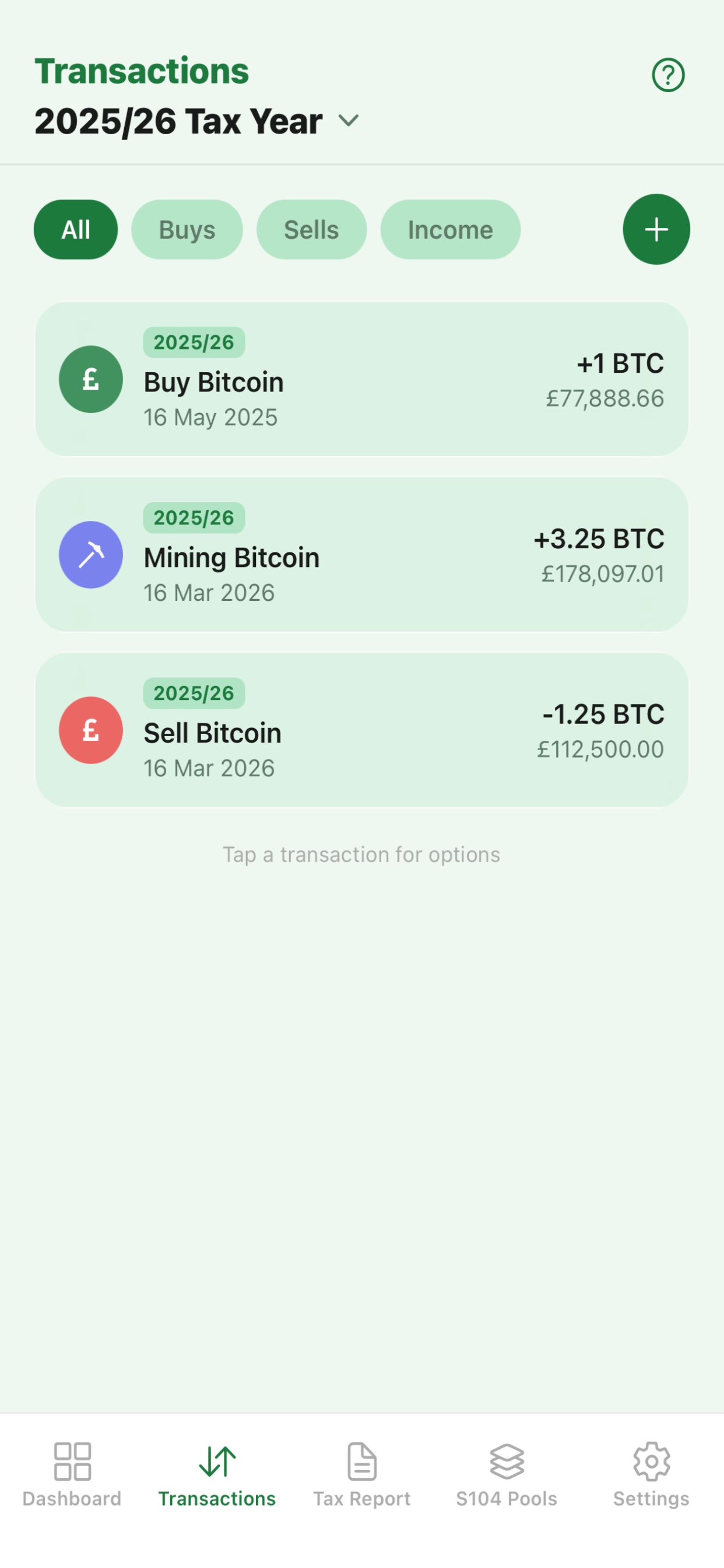Click the pickaxe icon on Mining Bitcoin
This screenshot has height=1568, width=724.
pos(90,555)
